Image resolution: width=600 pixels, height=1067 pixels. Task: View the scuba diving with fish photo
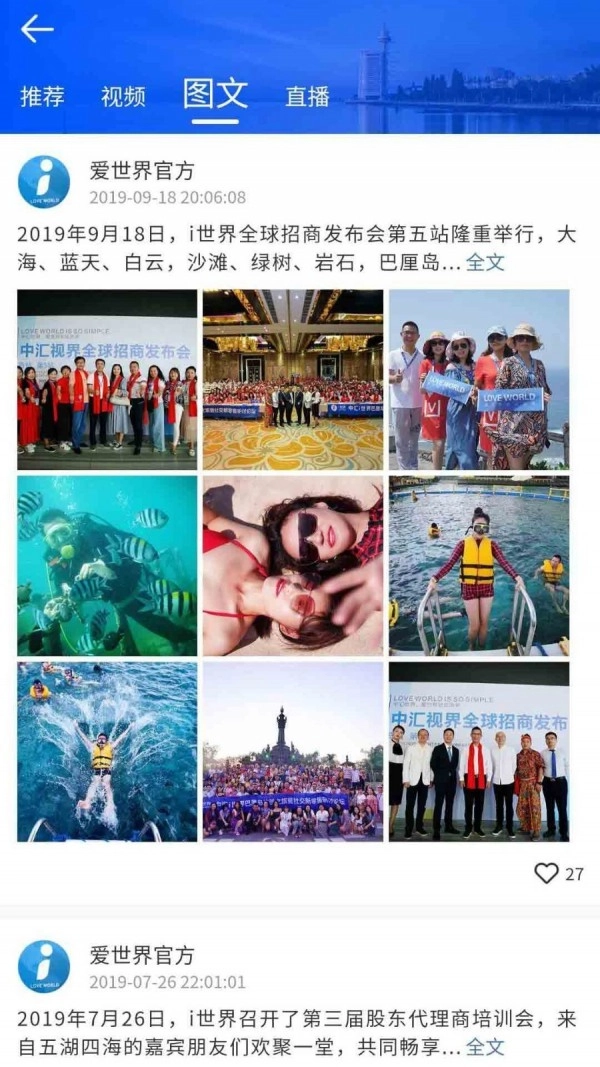(107, 566)
